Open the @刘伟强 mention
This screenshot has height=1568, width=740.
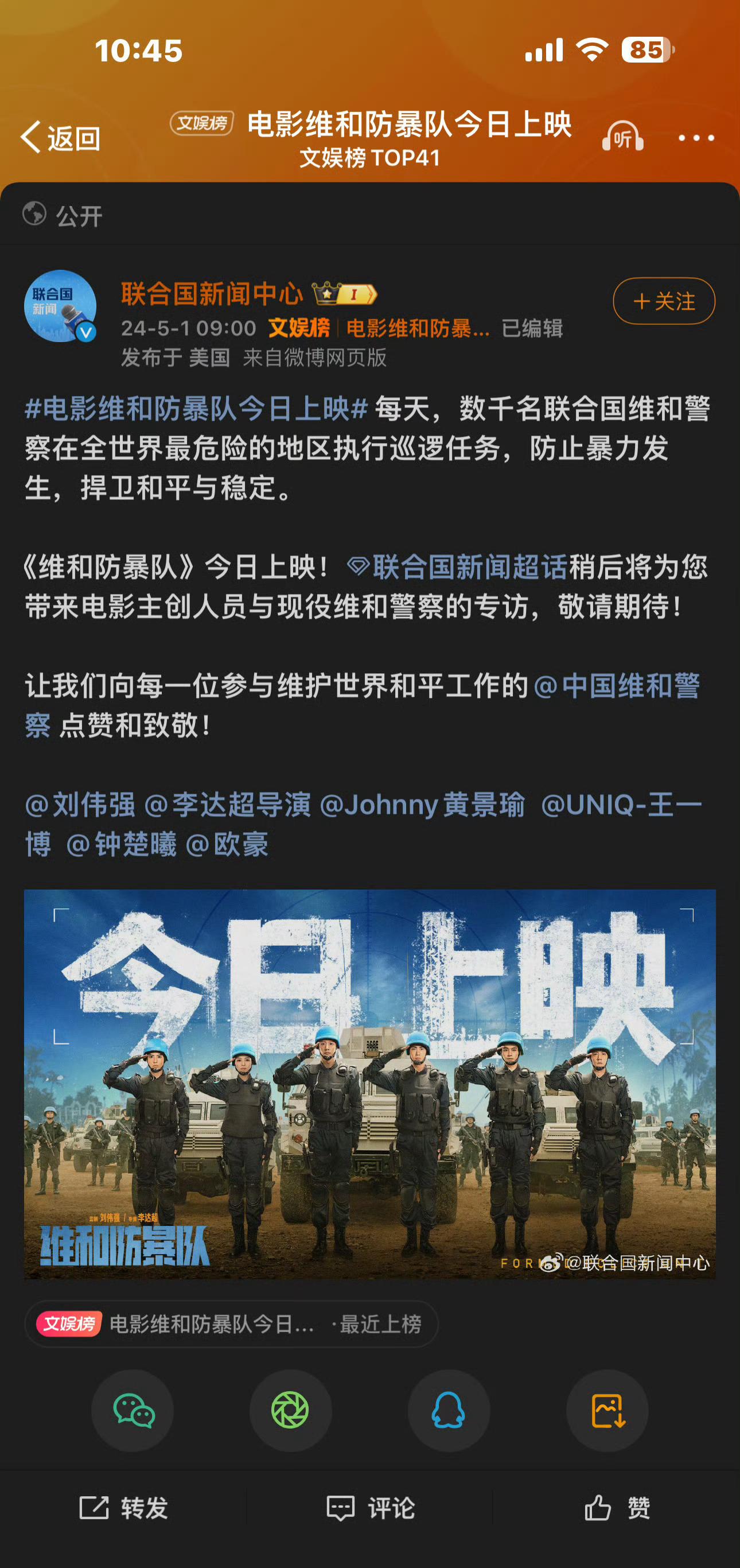tap(80, 805)
